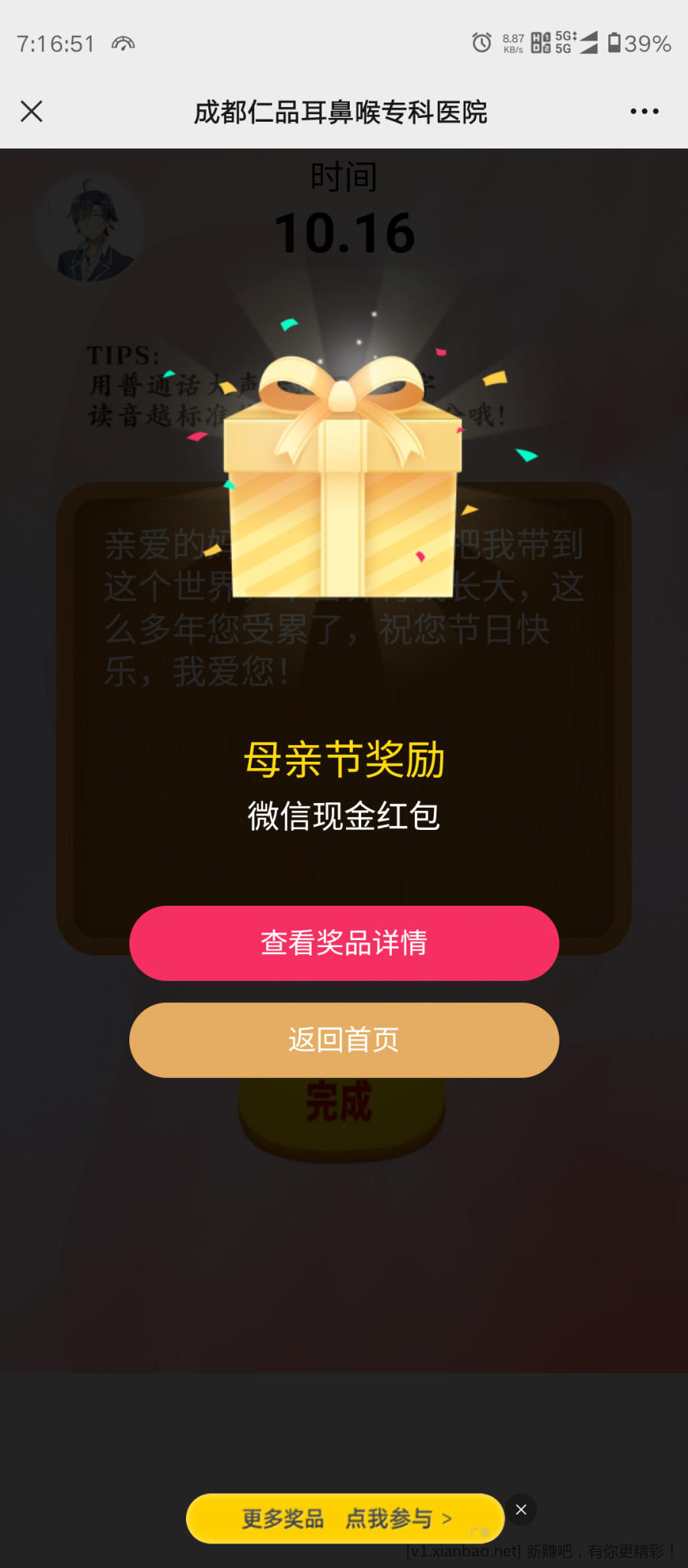Close the hospital webview page

point(31,112)
